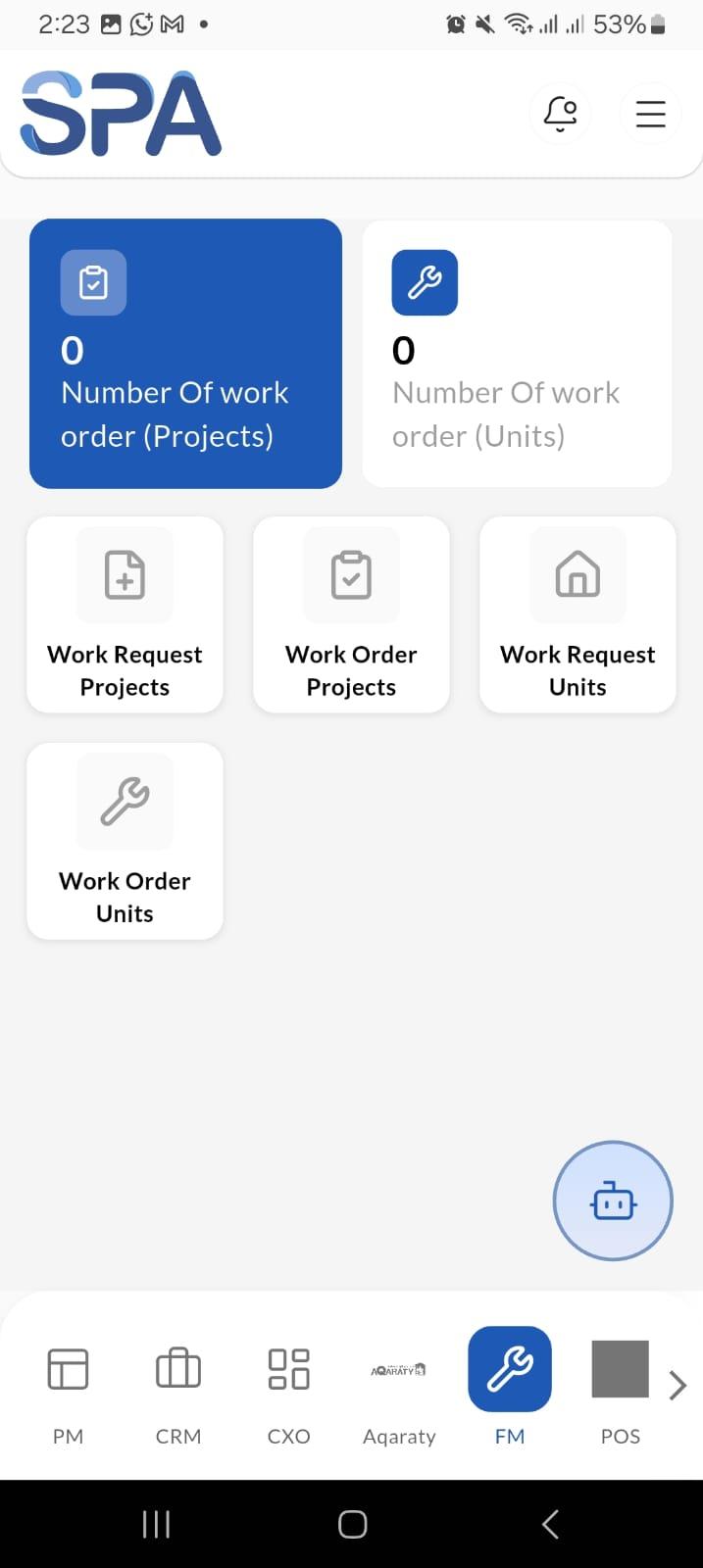The width and height of the screenshot is (703, 1568).
Task: Go to the system home screen
Action: coord(352,1524)
